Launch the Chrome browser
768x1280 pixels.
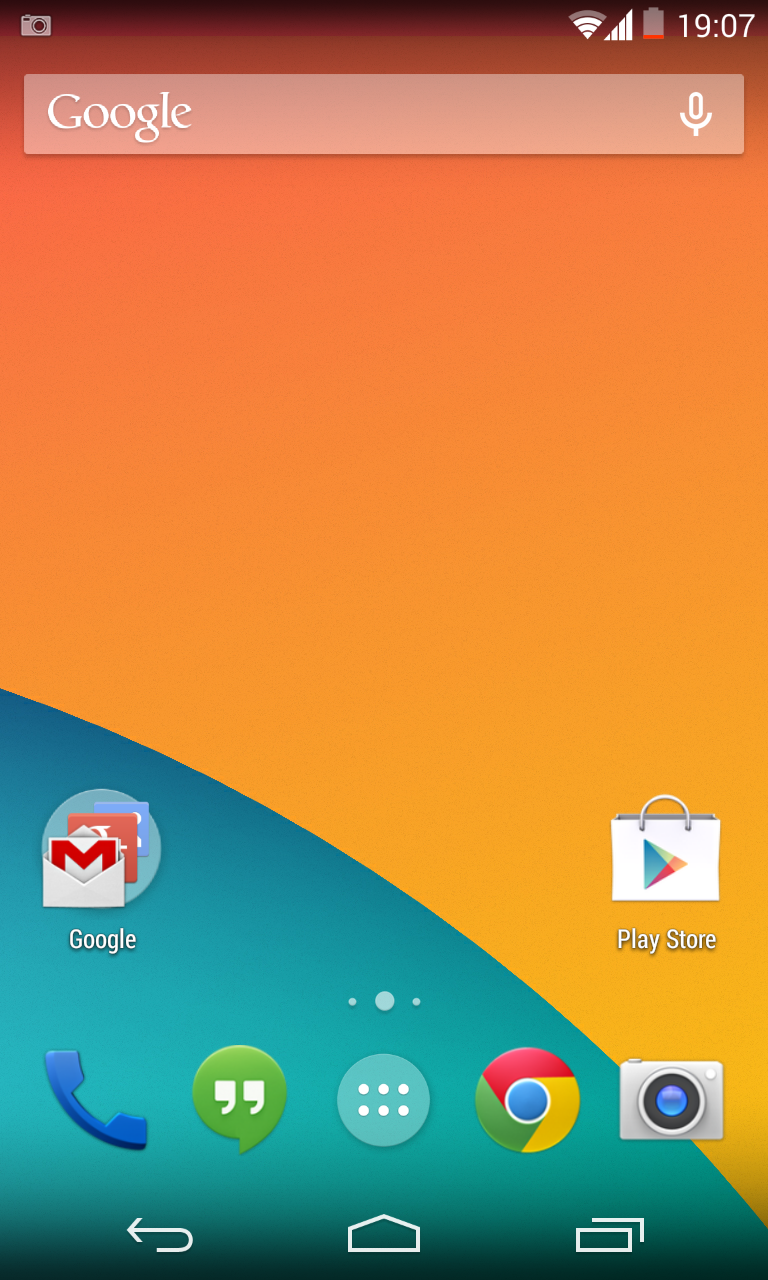(528, 1100)
